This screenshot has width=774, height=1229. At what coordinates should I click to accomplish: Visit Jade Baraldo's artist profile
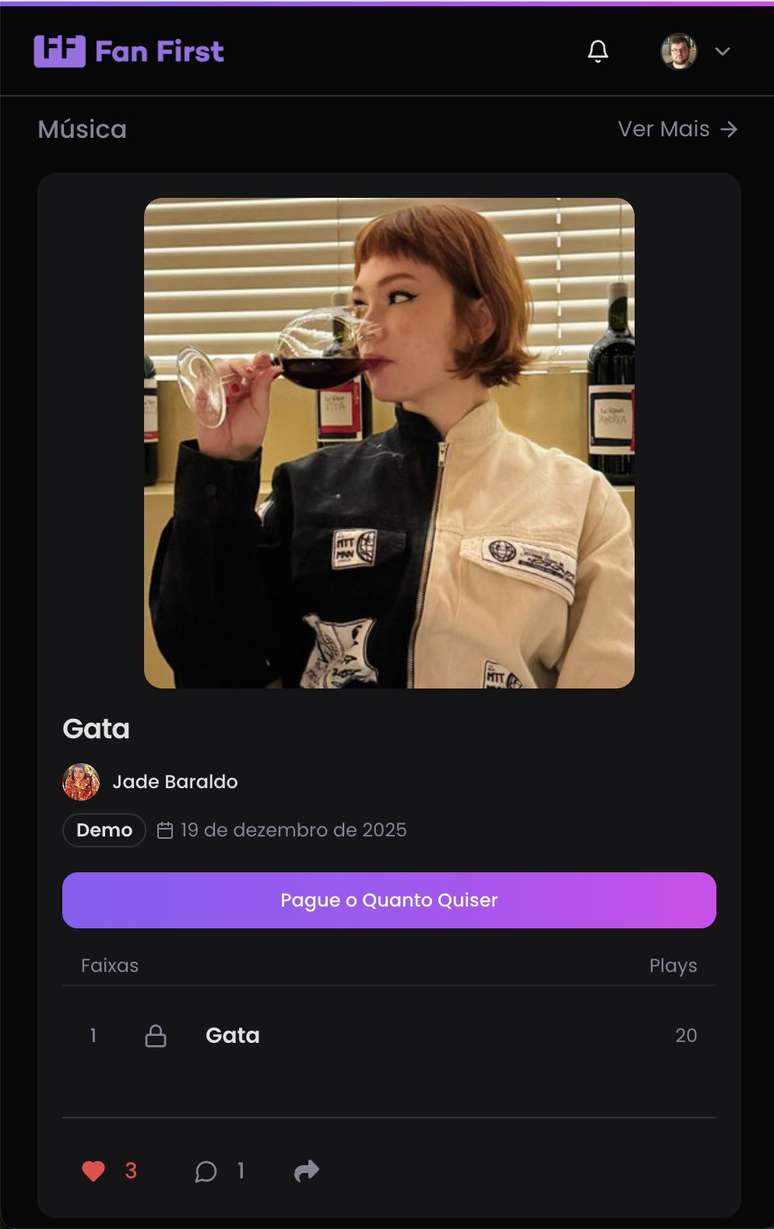(x=174, y=782)
